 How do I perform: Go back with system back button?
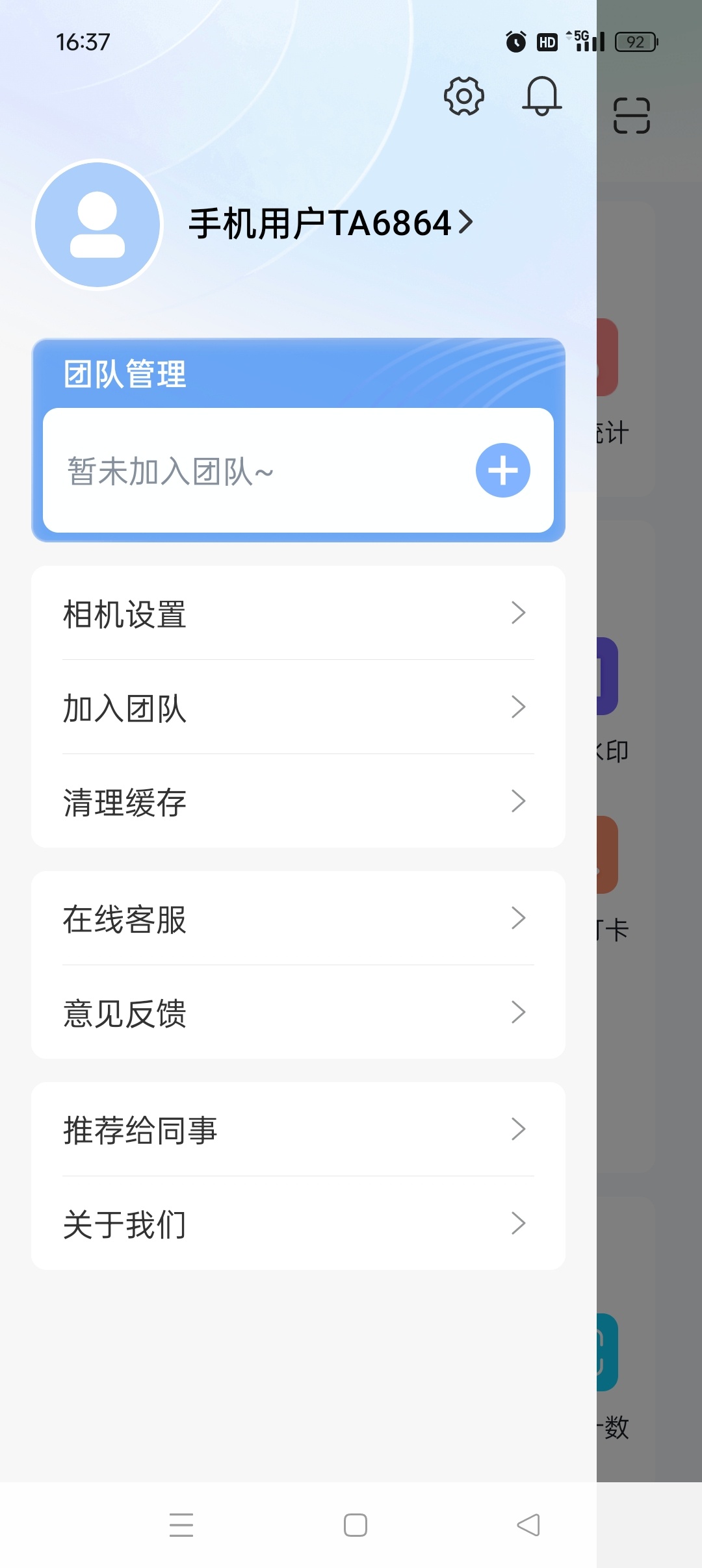coord(528,1524)
